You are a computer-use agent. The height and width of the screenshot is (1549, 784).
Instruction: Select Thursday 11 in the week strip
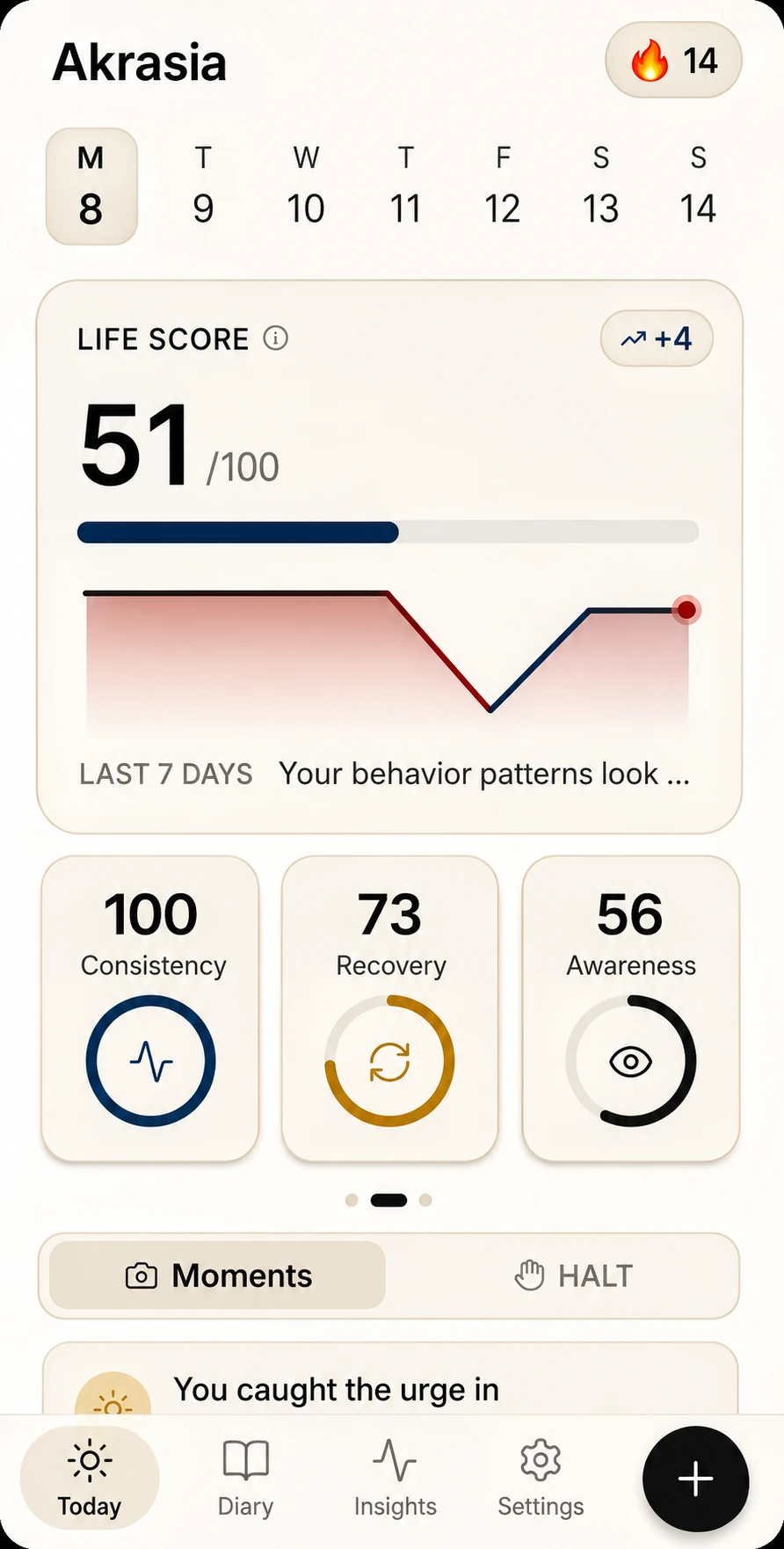pyautogui.click(x=405, y=186)
